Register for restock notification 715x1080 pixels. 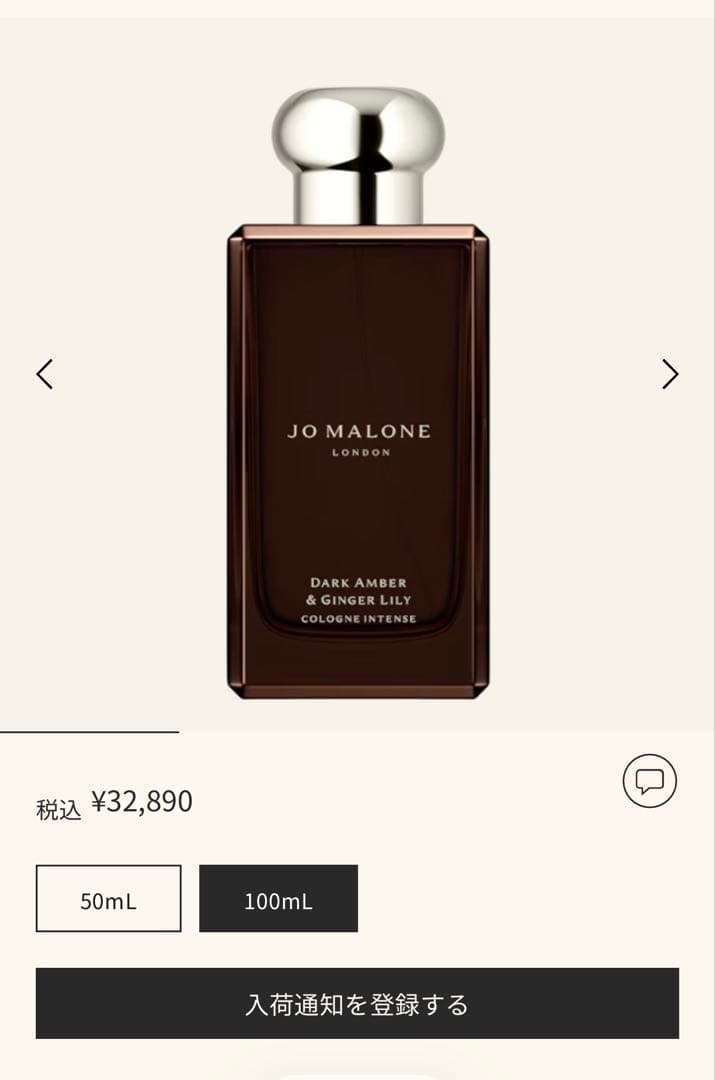click(357, 1003)
